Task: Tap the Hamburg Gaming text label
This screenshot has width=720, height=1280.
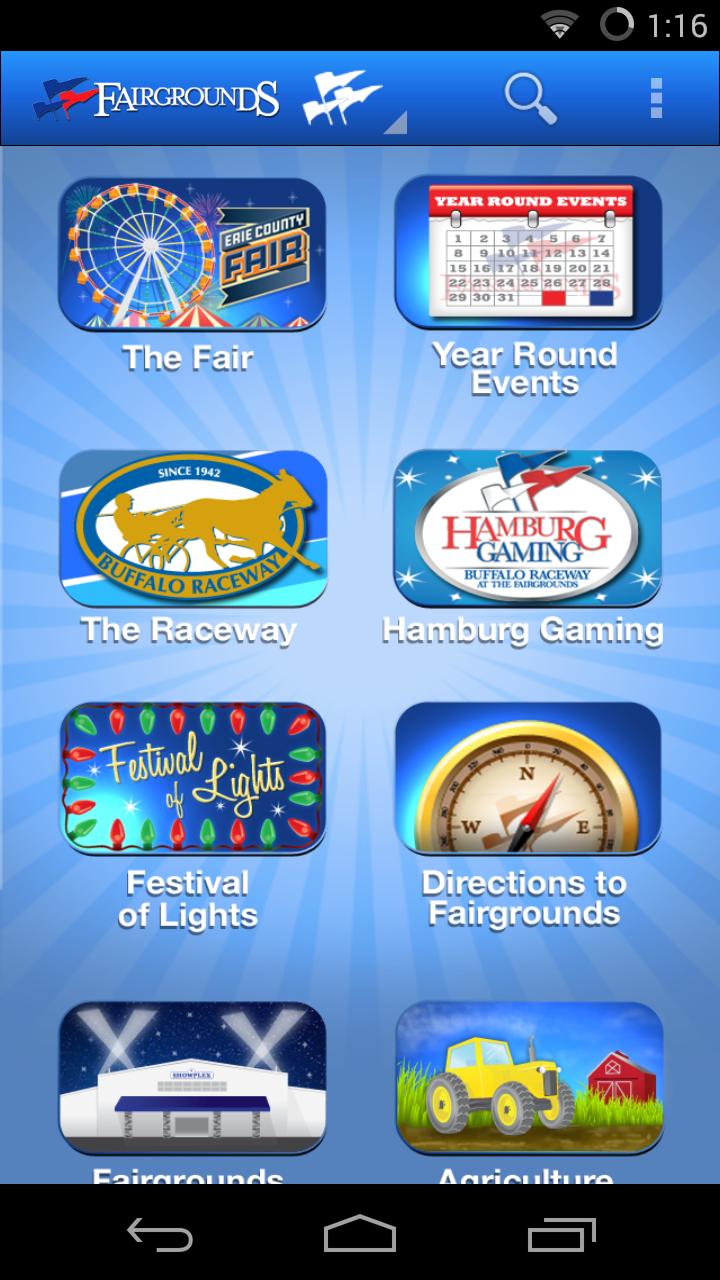Action: tap(521, 630)
